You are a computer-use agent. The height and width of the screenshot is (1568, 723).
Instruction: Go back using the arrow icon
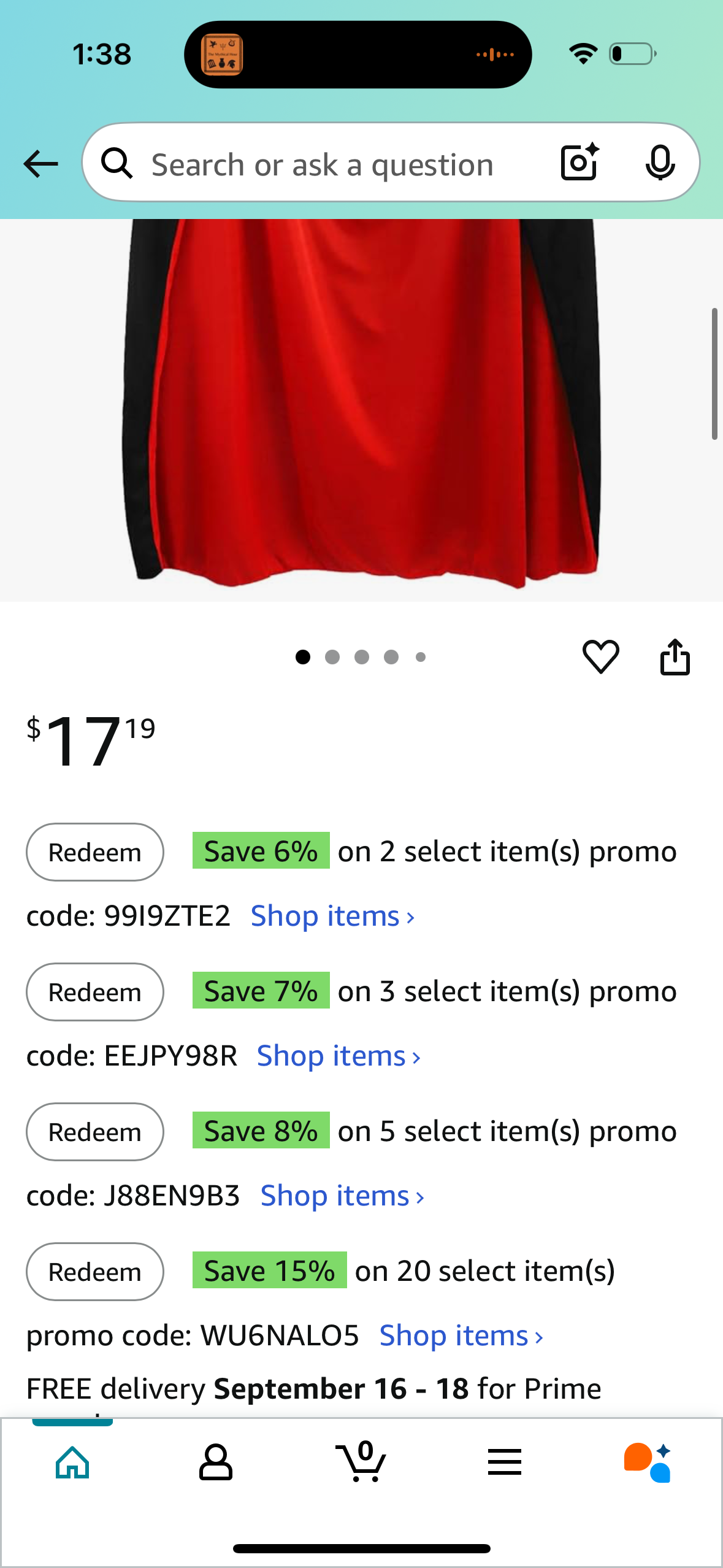pos(40,164)
